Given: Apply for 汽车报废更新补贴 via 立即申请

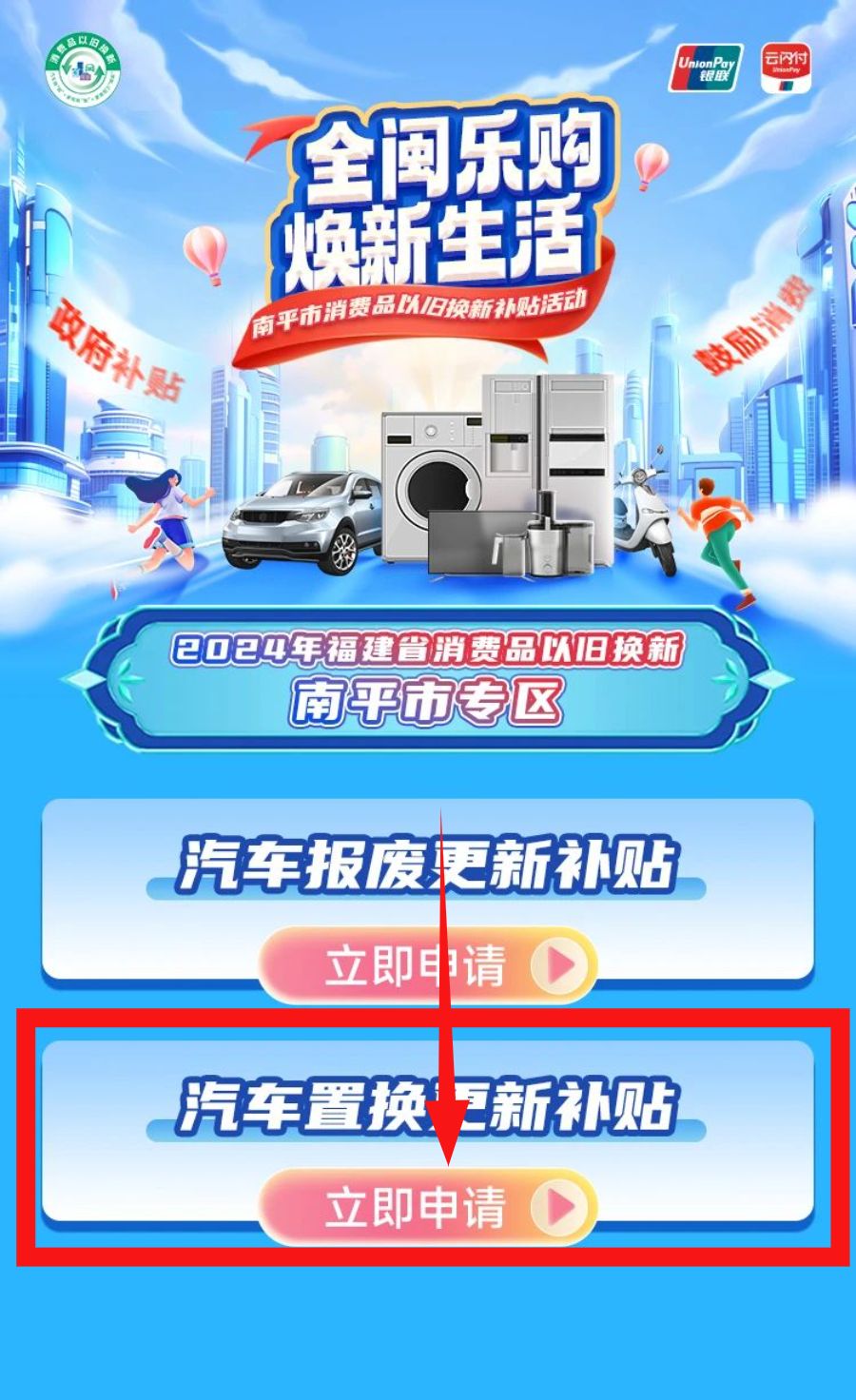Looking at the screenshot, I should coord(428,965).
